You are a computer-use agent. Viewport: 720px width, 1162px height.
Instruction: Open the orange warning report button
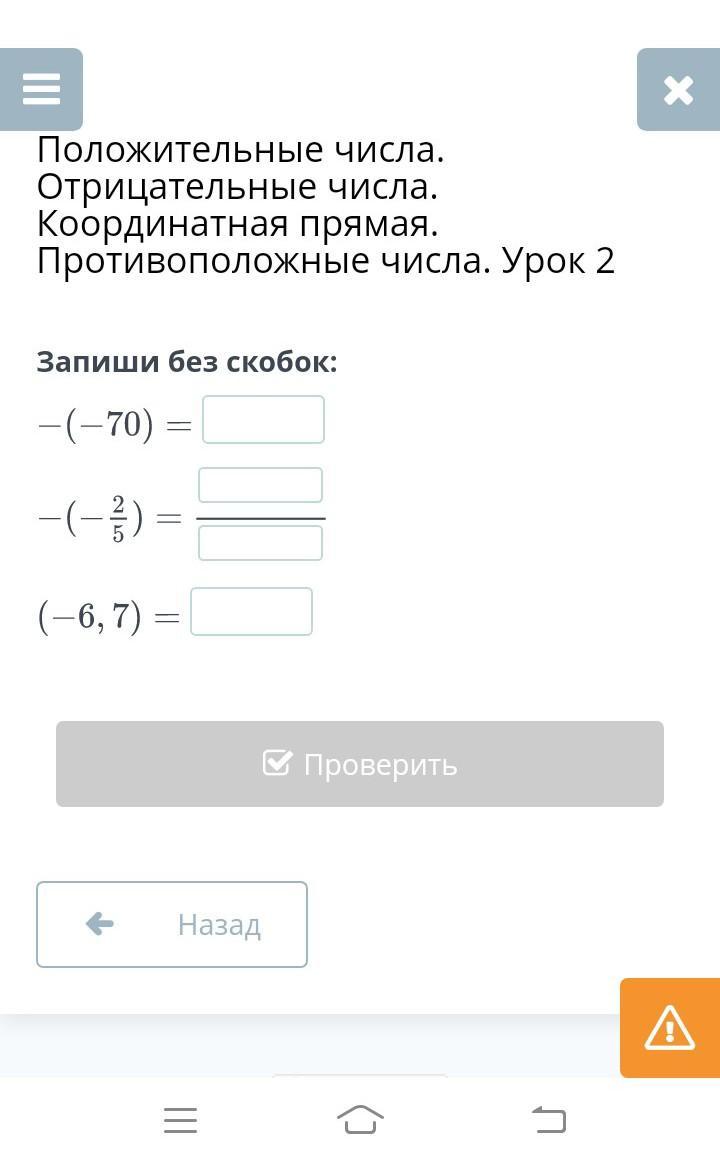point(670,1028)
